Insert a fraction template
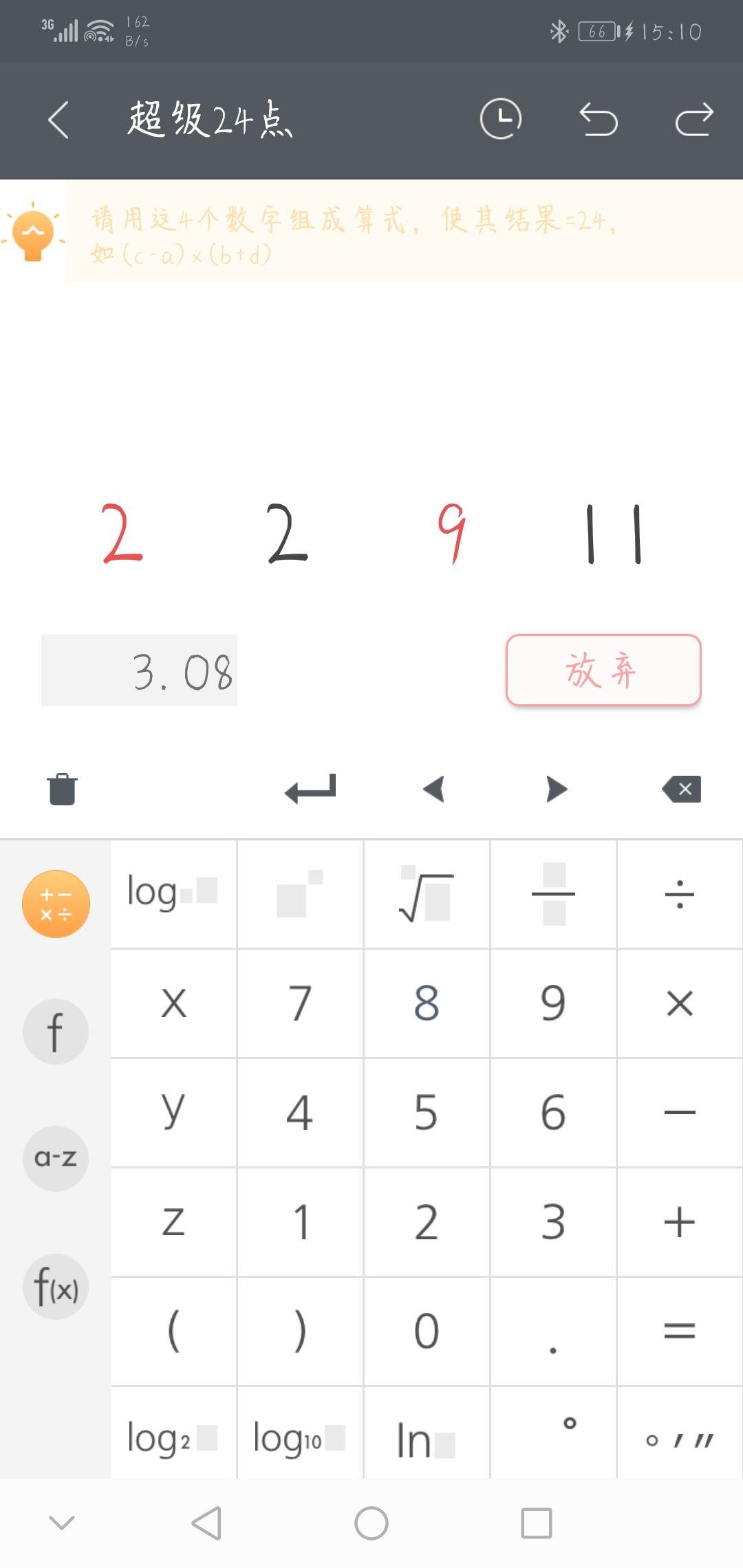Screen dimensions: 743x1568 pos(553,895)
